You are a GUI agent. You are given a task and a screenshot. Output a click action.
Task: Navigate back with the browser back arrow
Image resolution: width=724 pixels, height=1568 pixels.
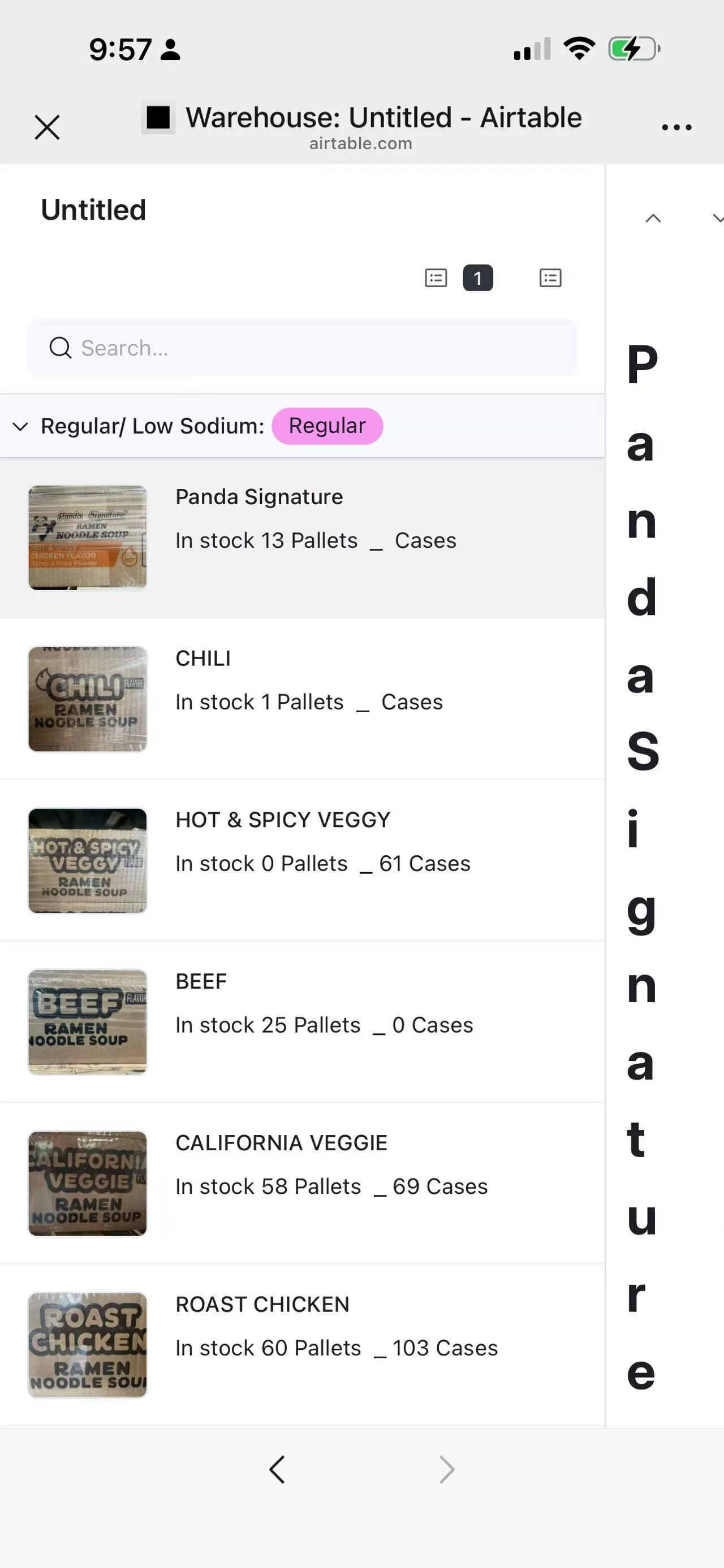click(x=277, y=1470)
